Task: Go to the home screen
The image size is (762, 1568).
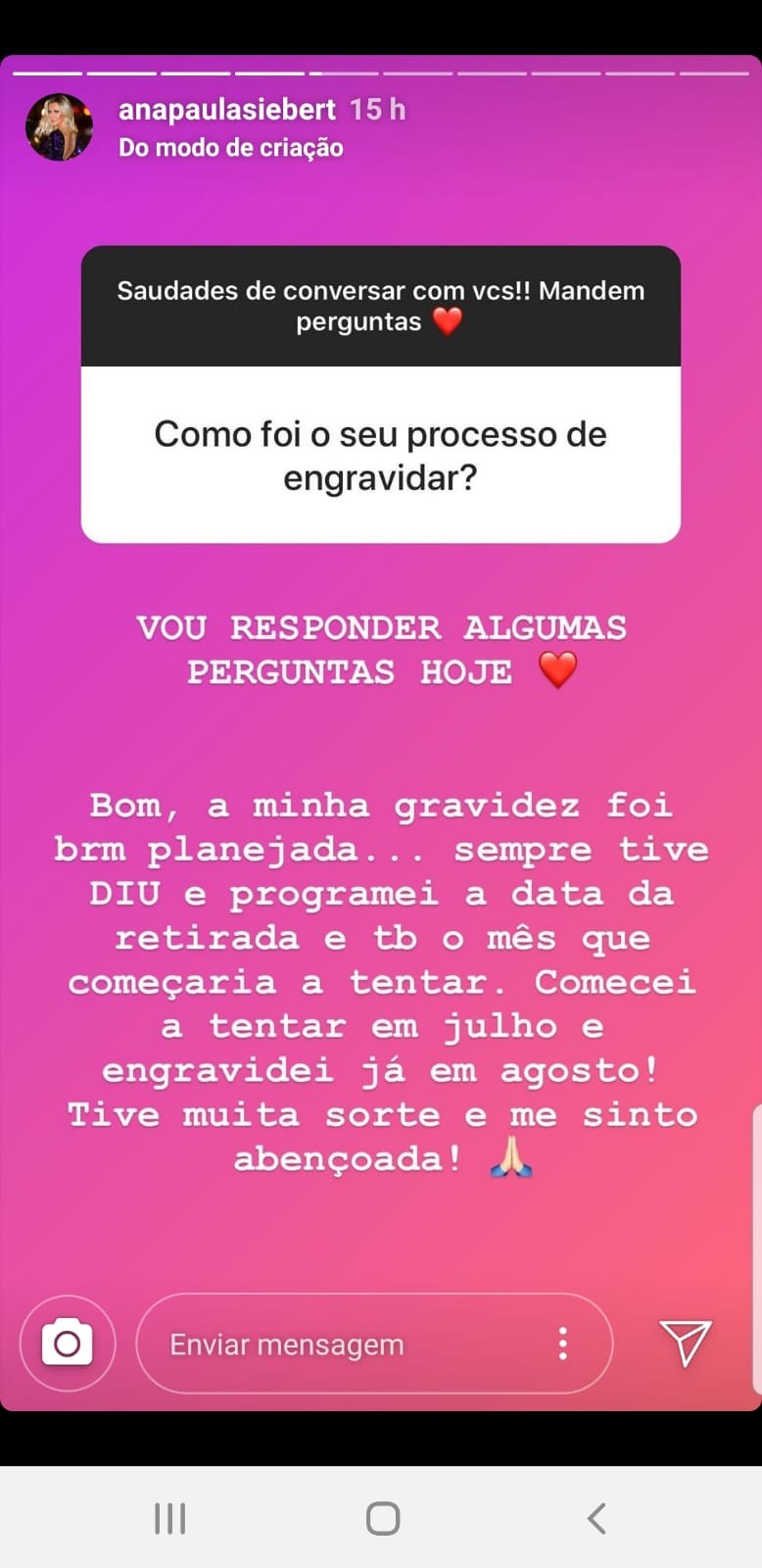Action: pos(382,1518)
